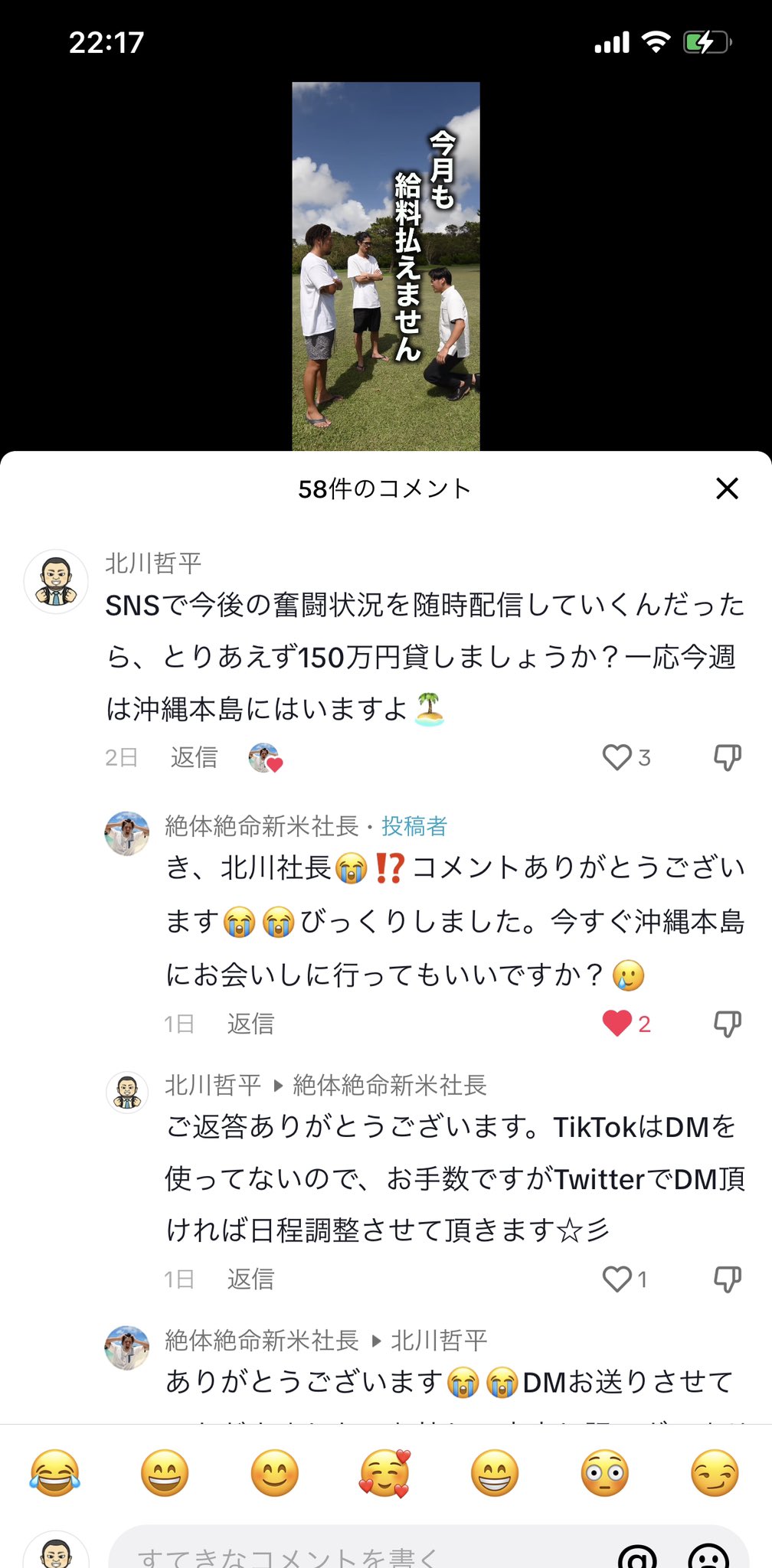Insert the smirking face emoji
This screenshot has width=772, height=1568.
[714, 1473]
